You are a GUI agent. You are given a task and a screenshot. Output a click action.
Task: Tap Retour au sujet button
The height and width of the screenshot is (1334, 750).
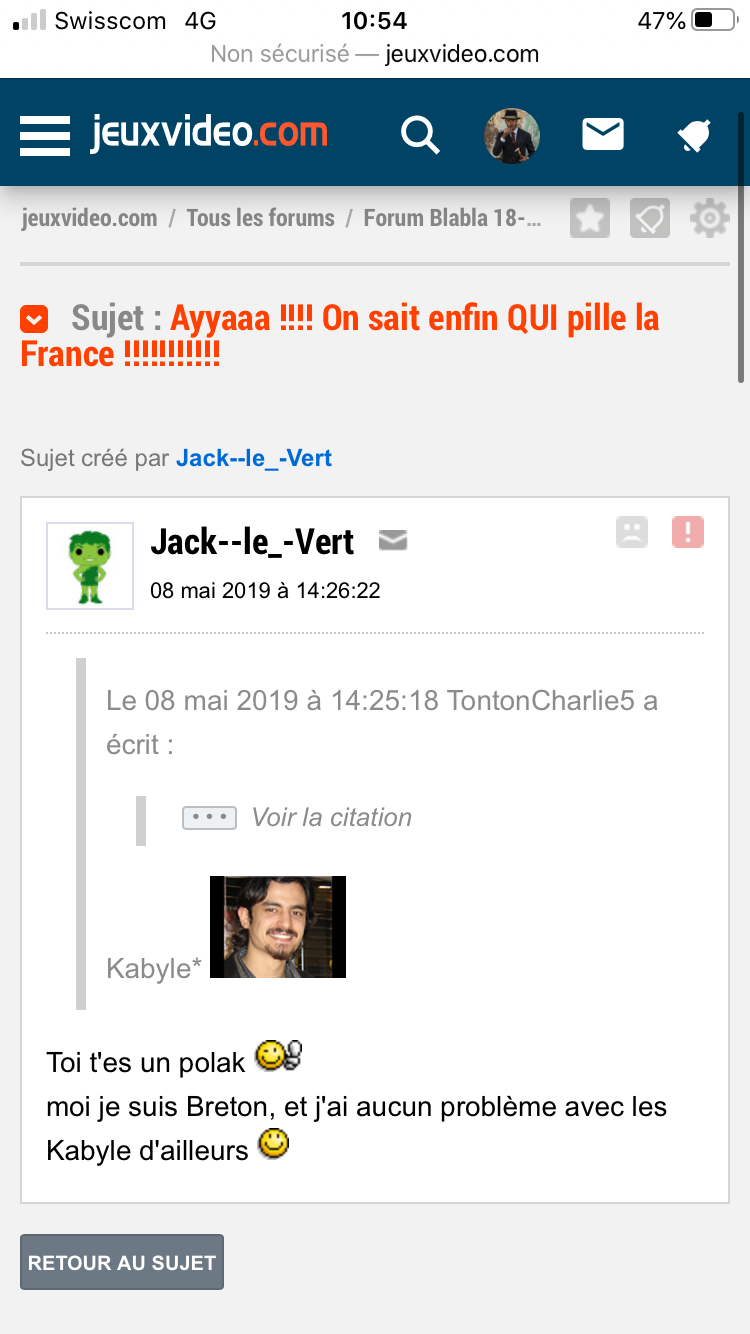pyautogui.click(x=122, y=1262)
